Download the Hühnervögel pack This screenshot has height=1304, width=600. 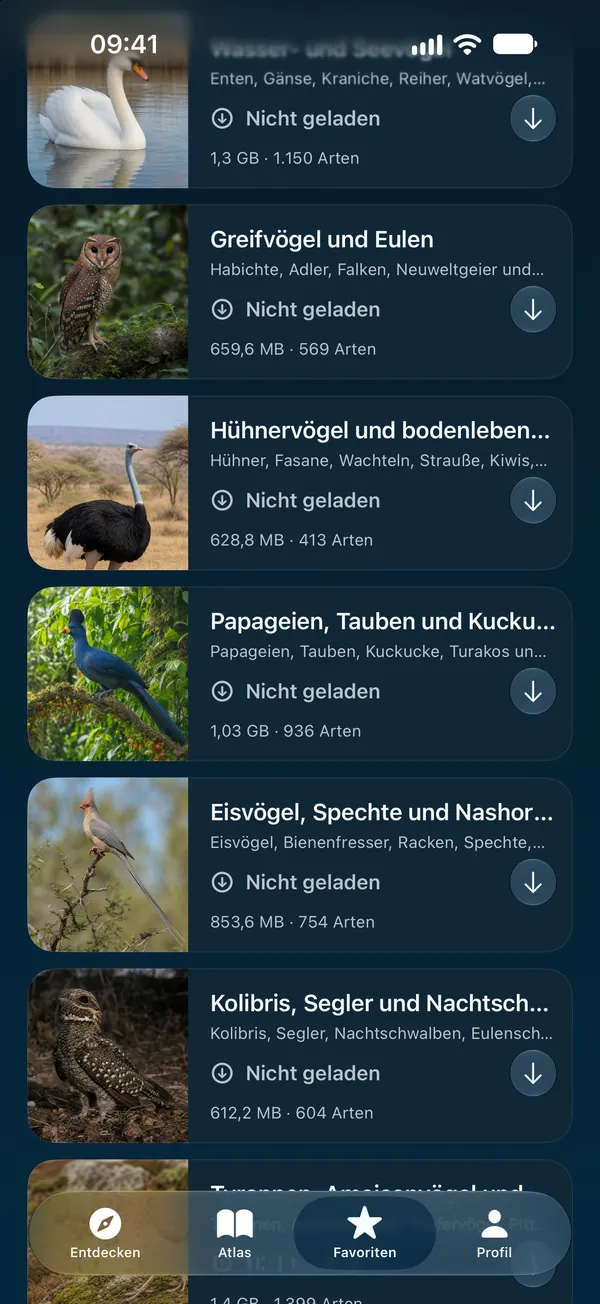533,501
